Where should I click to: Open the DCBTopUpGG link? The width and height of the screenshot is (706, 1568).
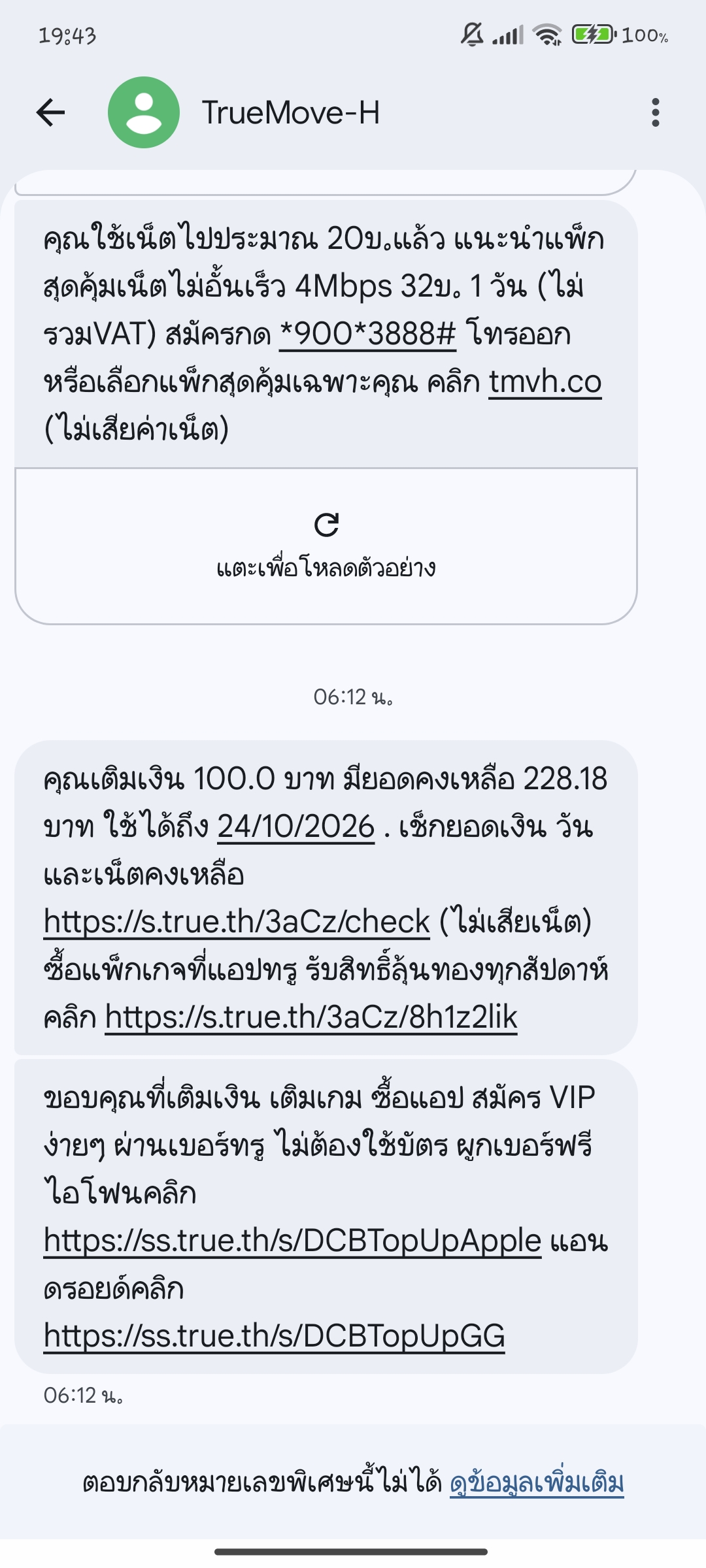pyautogui.click(x=274, y=1335)
